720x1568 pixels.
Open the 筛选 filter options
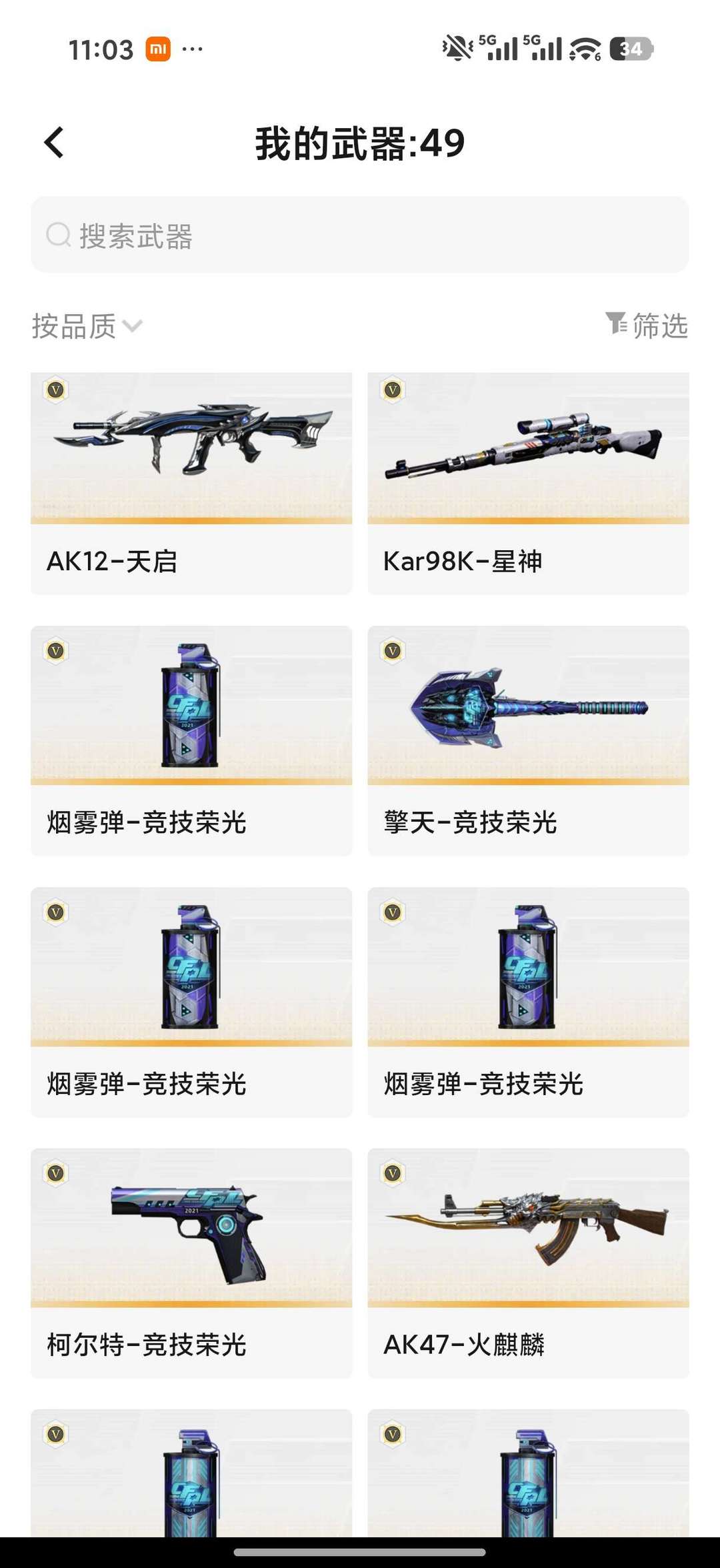[x=646, y=325]
